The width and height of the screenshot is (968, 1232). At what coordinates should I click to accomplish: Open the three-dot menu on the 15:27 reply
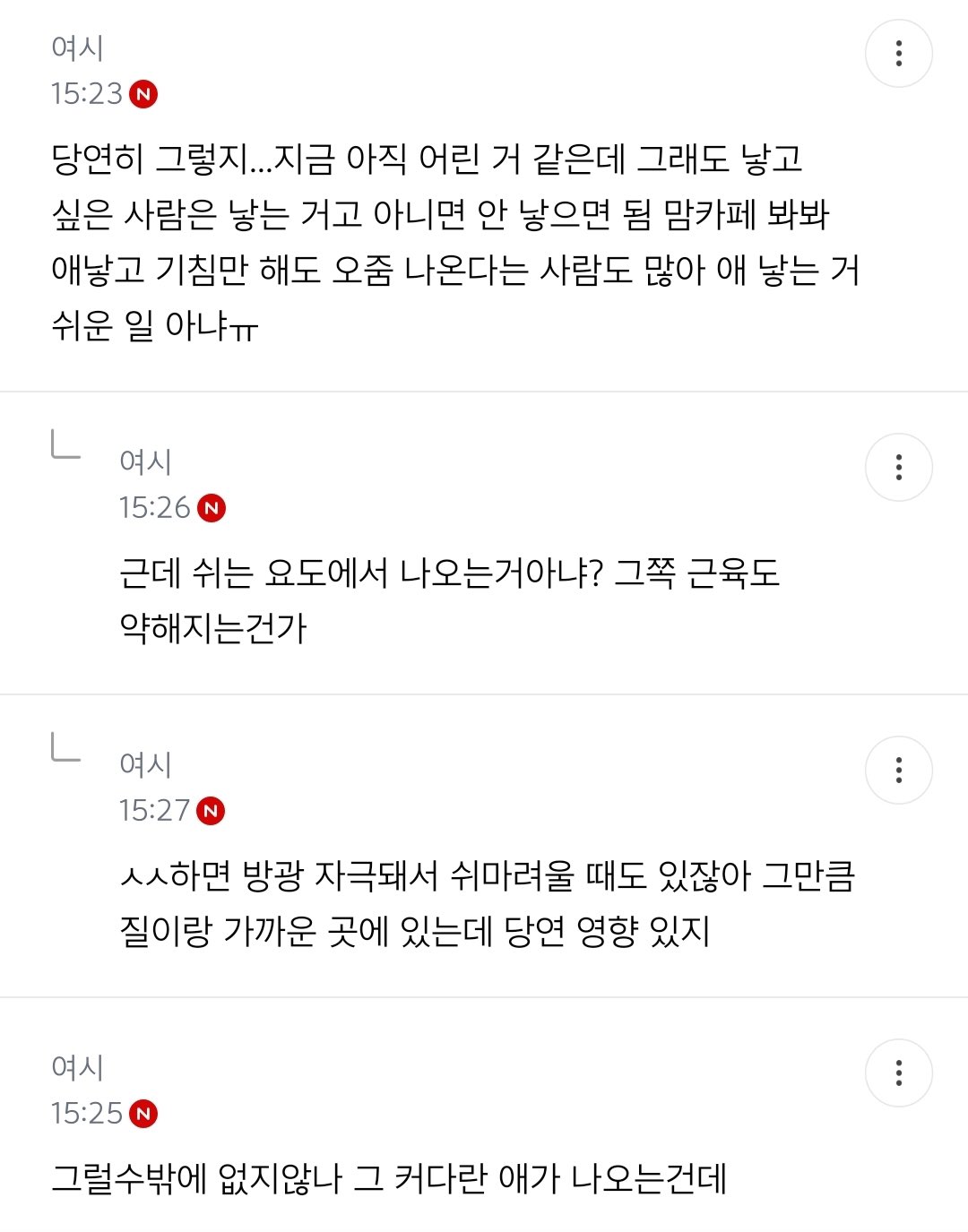tap(896, 769)
